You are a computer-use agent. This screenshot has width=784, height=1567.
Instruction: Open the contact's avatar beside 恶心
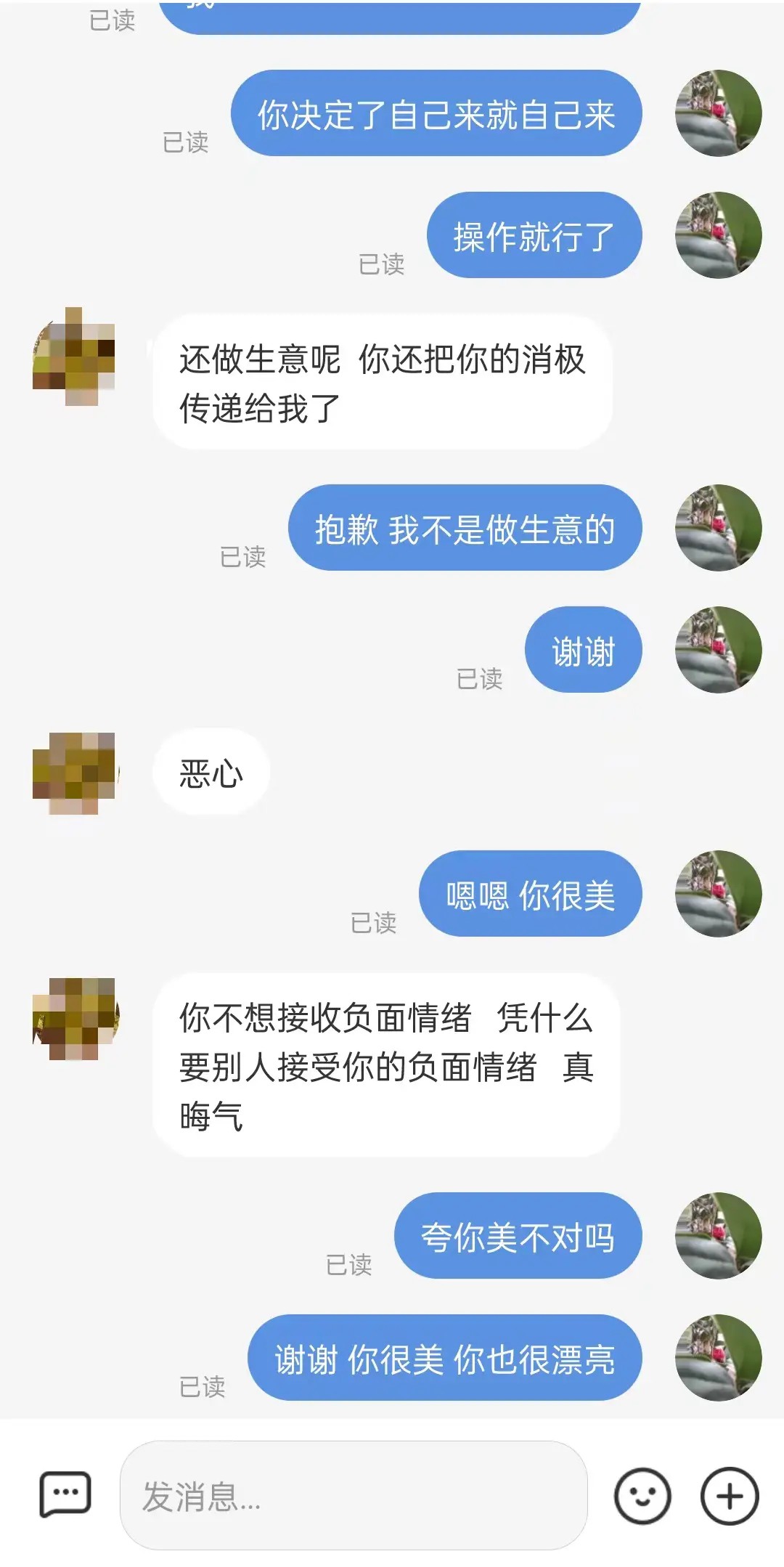[x=74, y=773]
